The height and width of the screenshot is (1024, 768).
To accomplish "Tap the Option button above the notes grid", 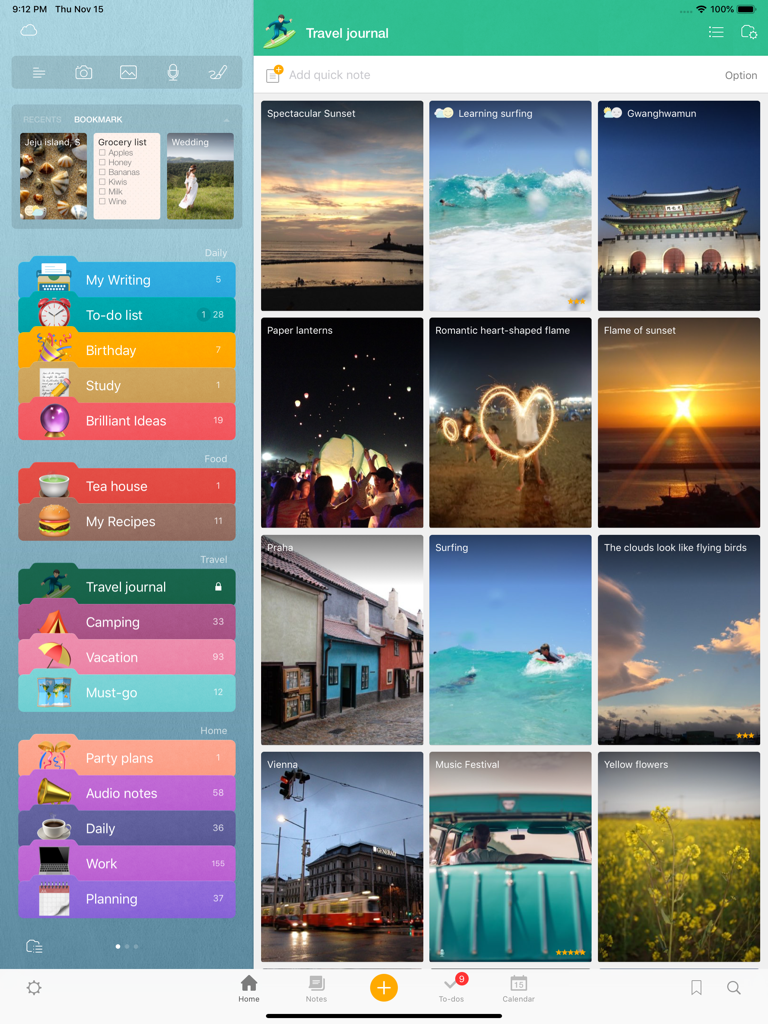I will (741, 75).
